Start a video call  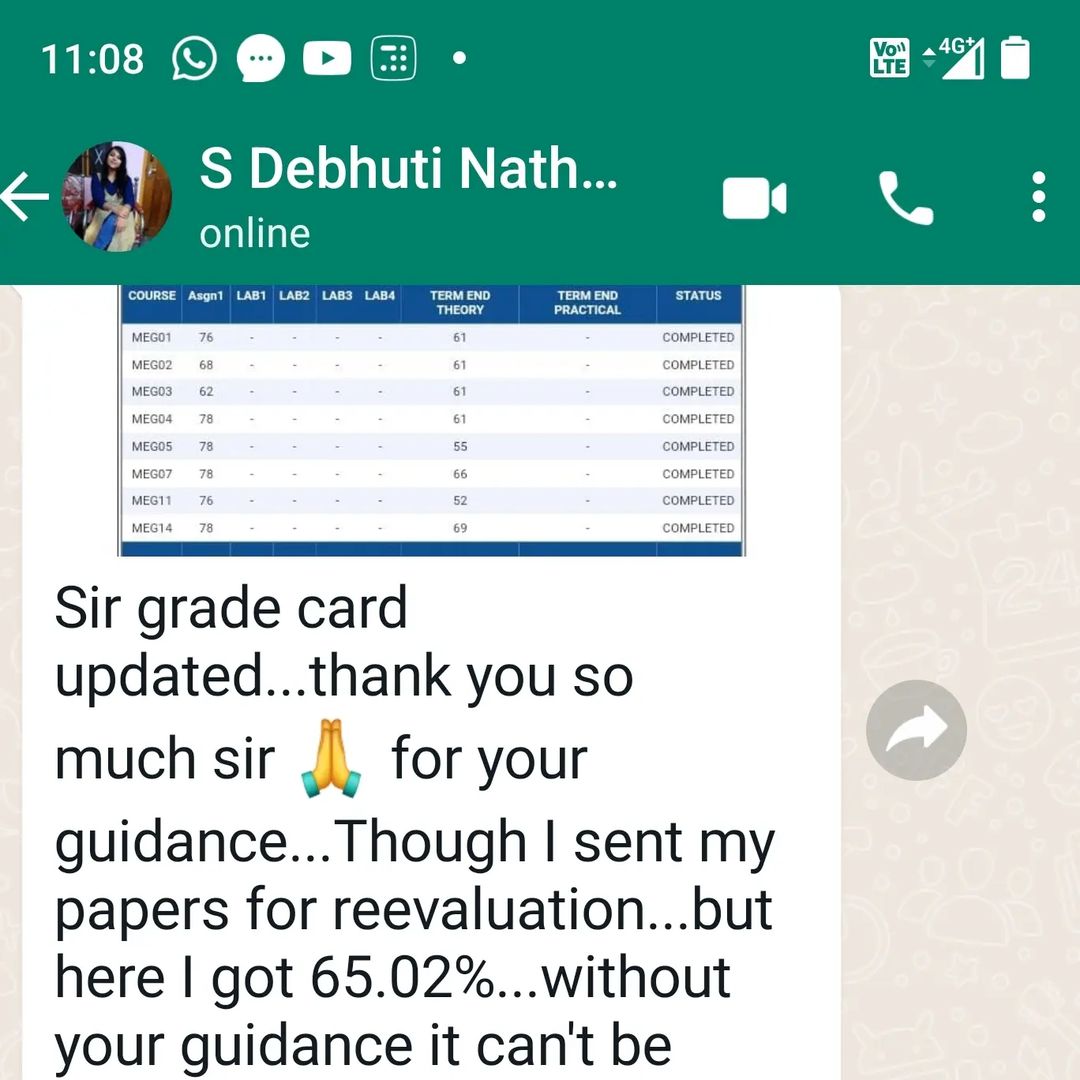tap(754, 197)
